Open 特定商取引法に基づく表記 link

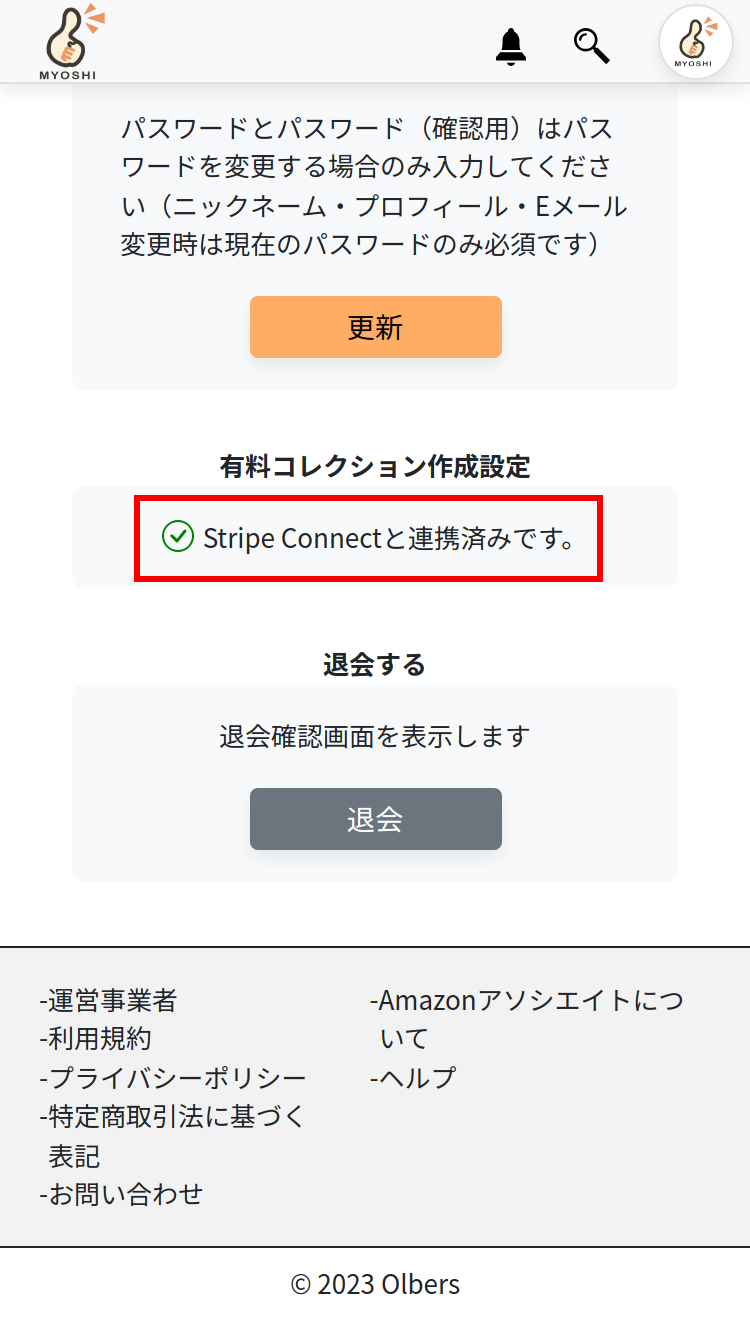click(x=172, y=1136)
